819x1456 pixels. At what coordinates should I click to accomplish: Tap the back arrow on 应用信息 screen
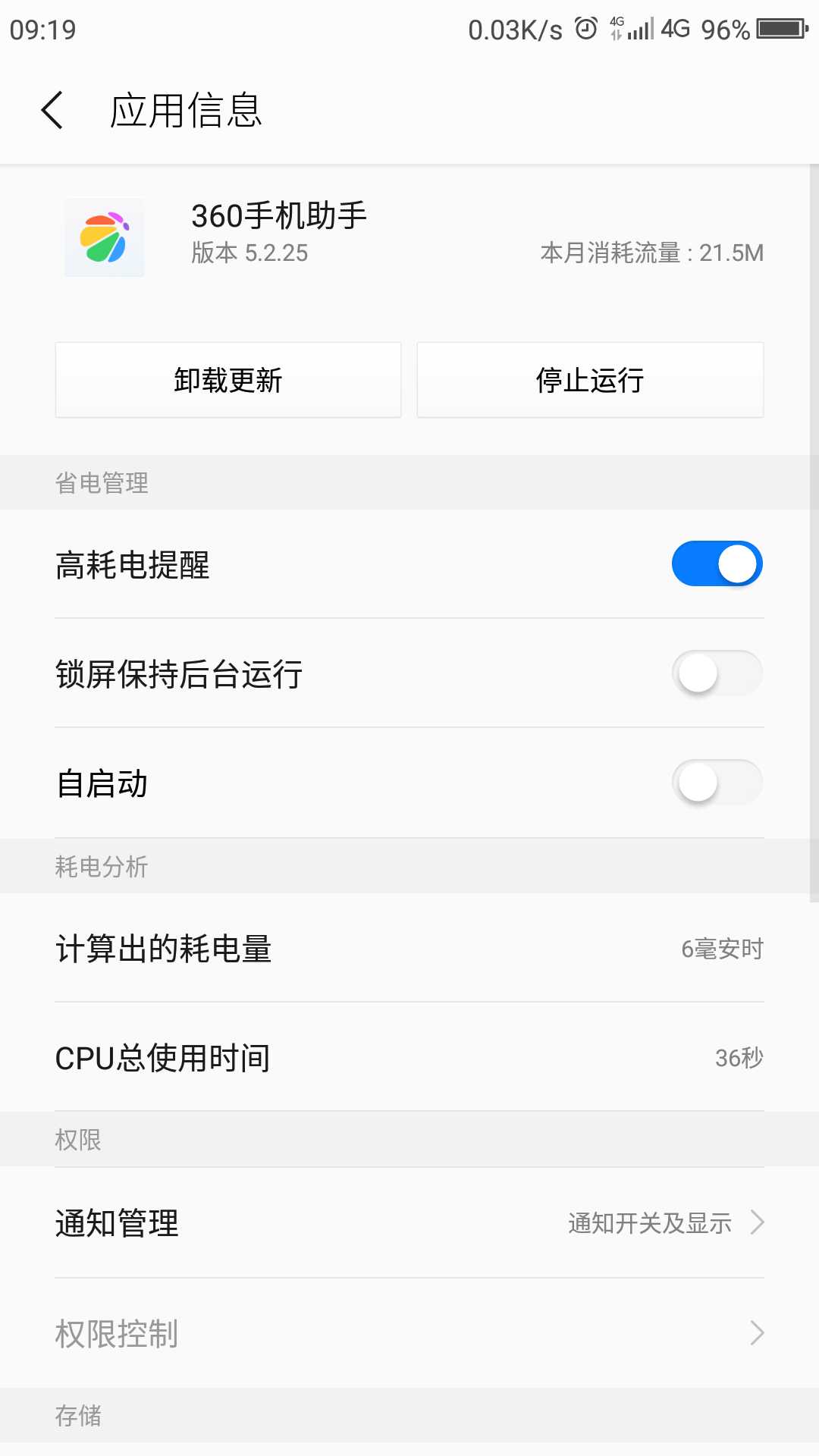[52, 110]
